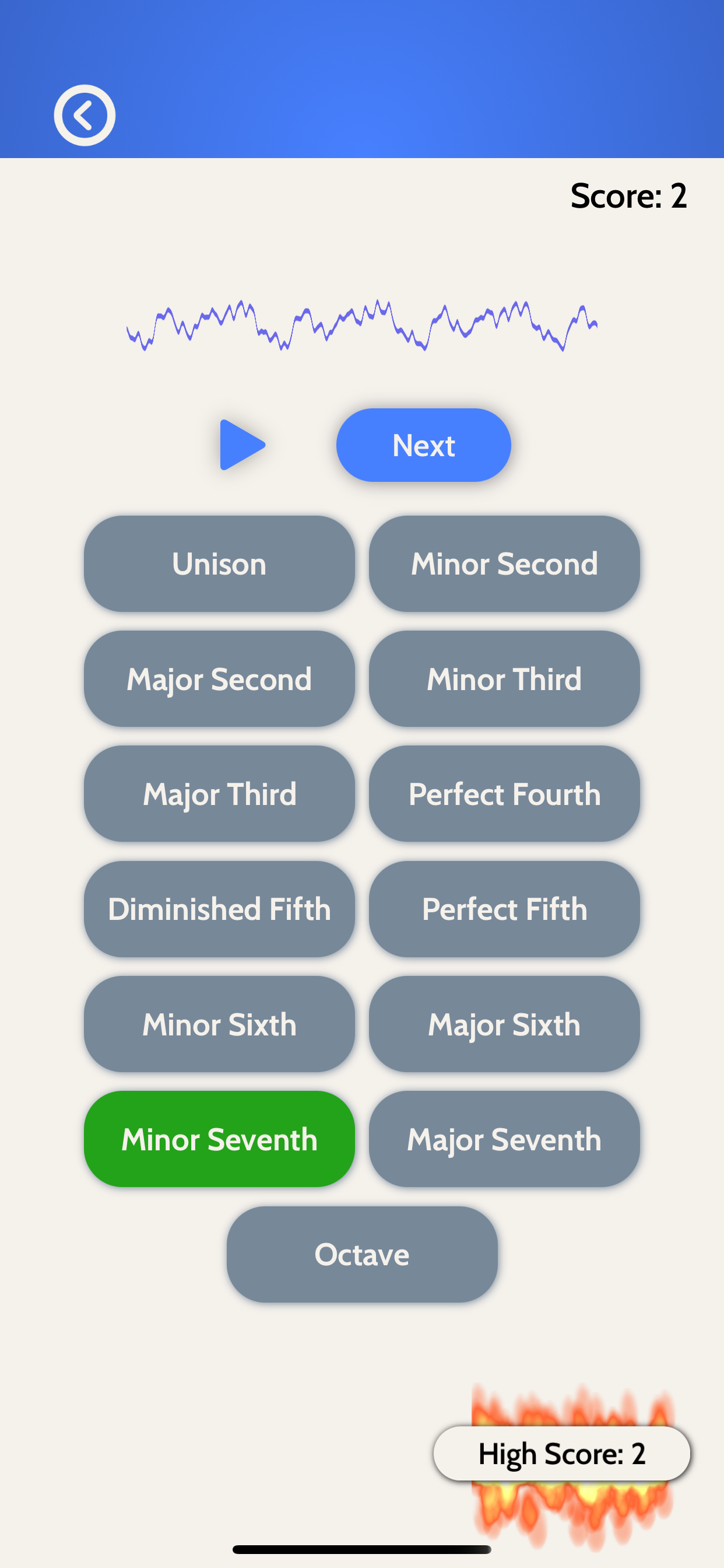This screenshot has height=1568, width=724.
Task: Go to the Next question
Action: pos(423,445)
